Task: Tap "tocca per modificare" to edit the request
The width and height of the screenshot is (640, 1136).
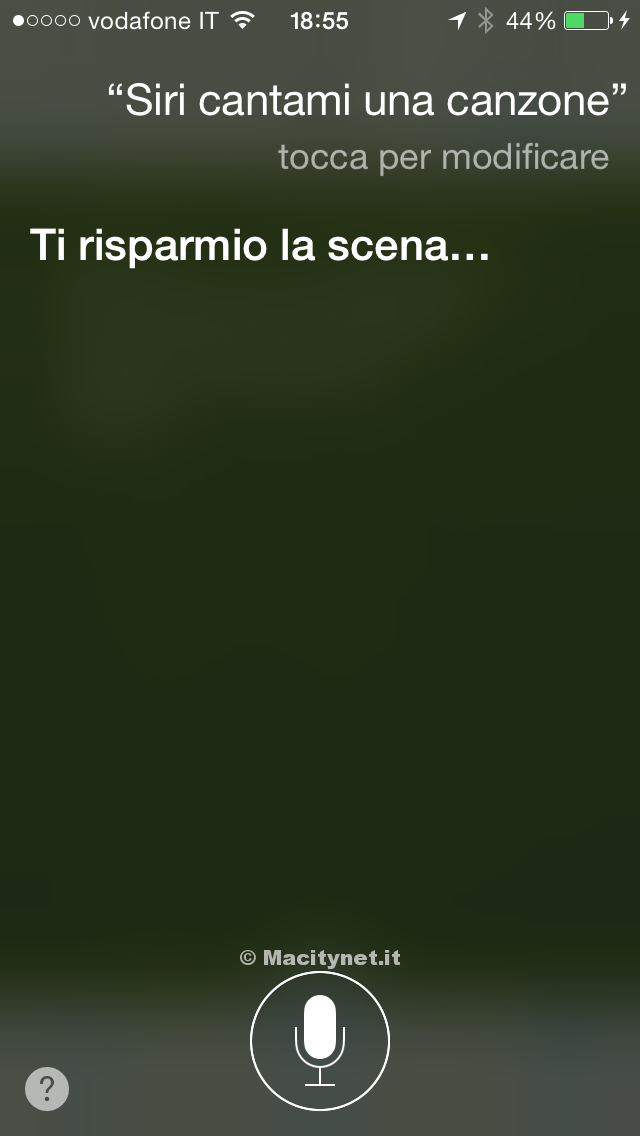Action: coord(443,158)
